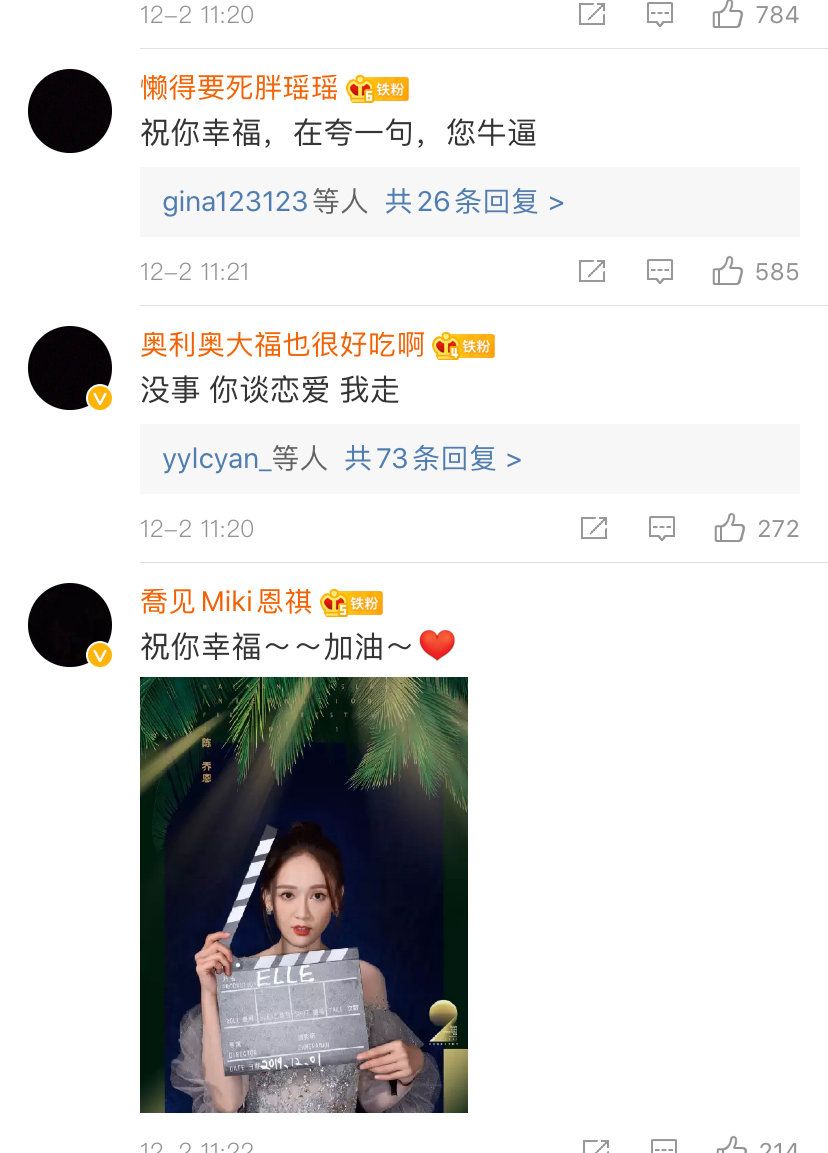This screenshot has height=1153, width=828.
Task: Open gina123123's profile link
Action: coord(234,202)
